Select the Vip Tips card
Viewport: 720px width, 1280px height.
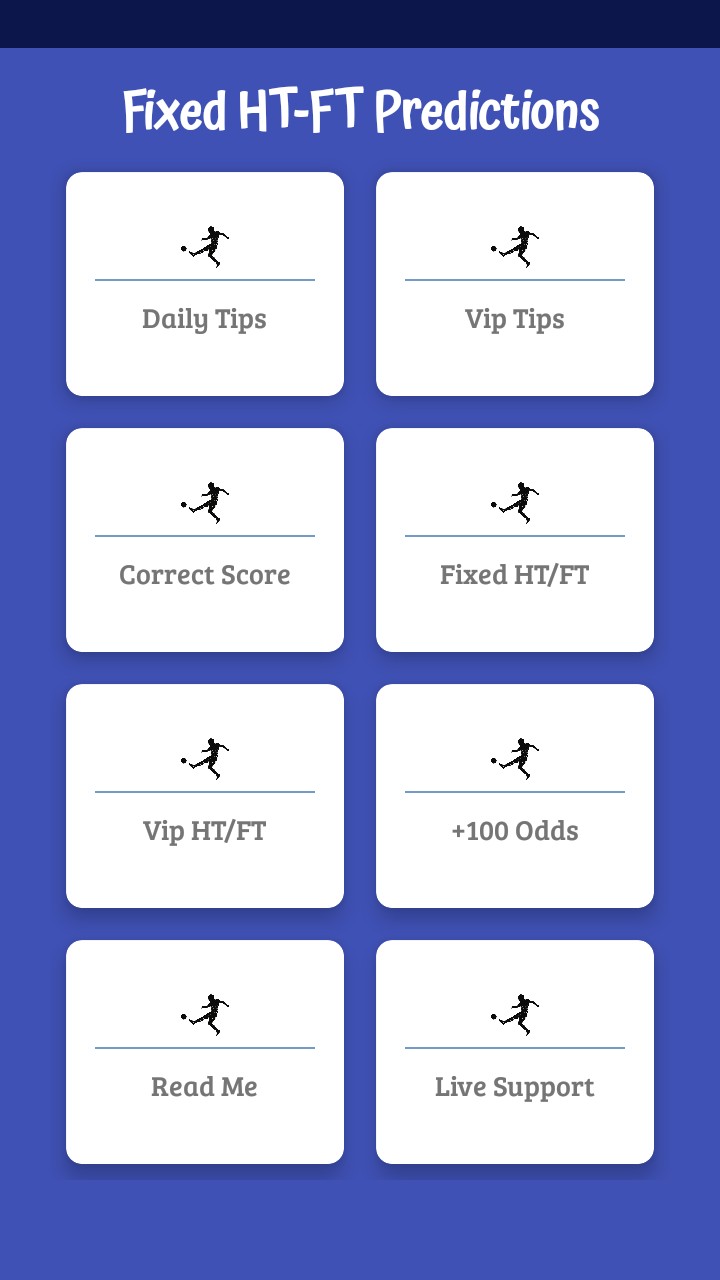click(515, 284)
